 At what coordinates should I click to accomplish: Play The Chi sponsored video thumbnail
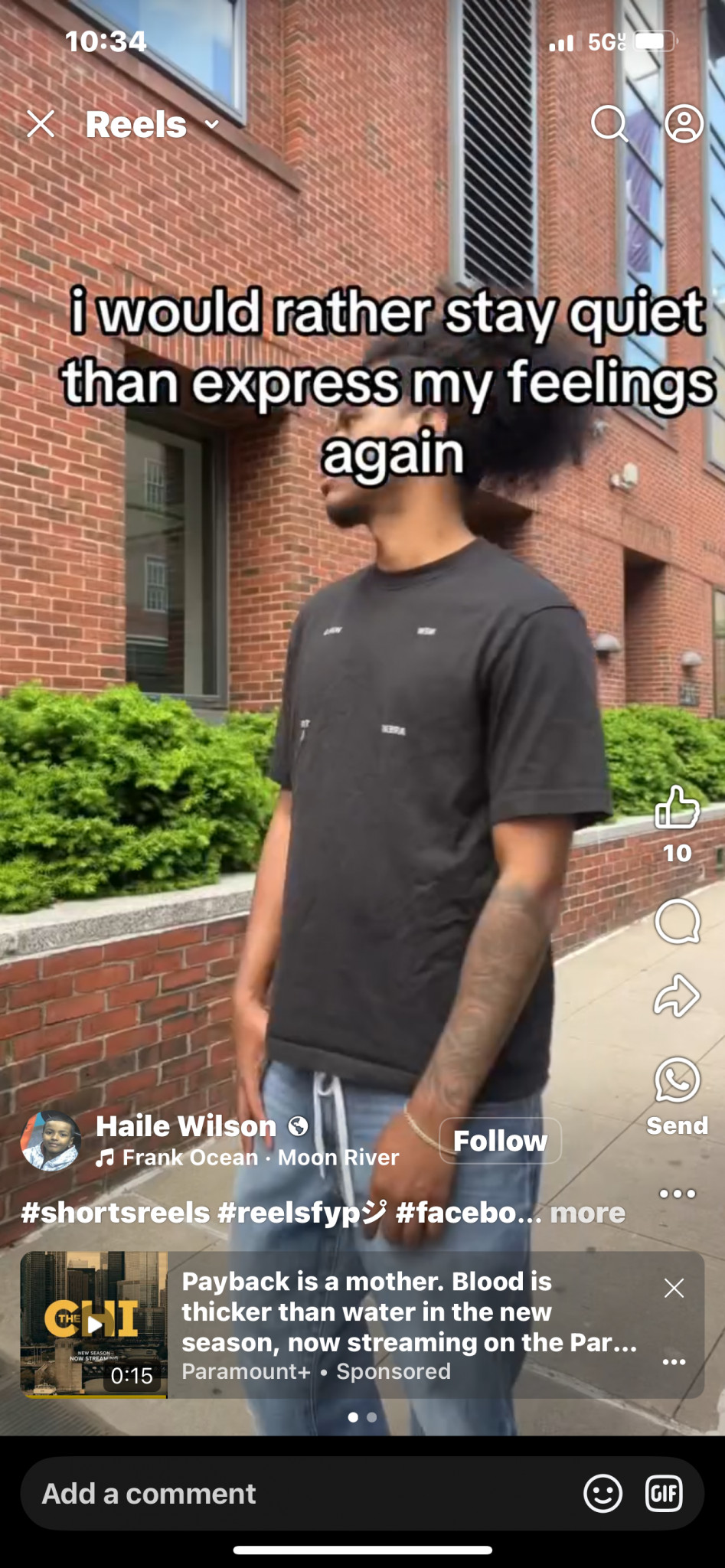(x=94, y=1325)
